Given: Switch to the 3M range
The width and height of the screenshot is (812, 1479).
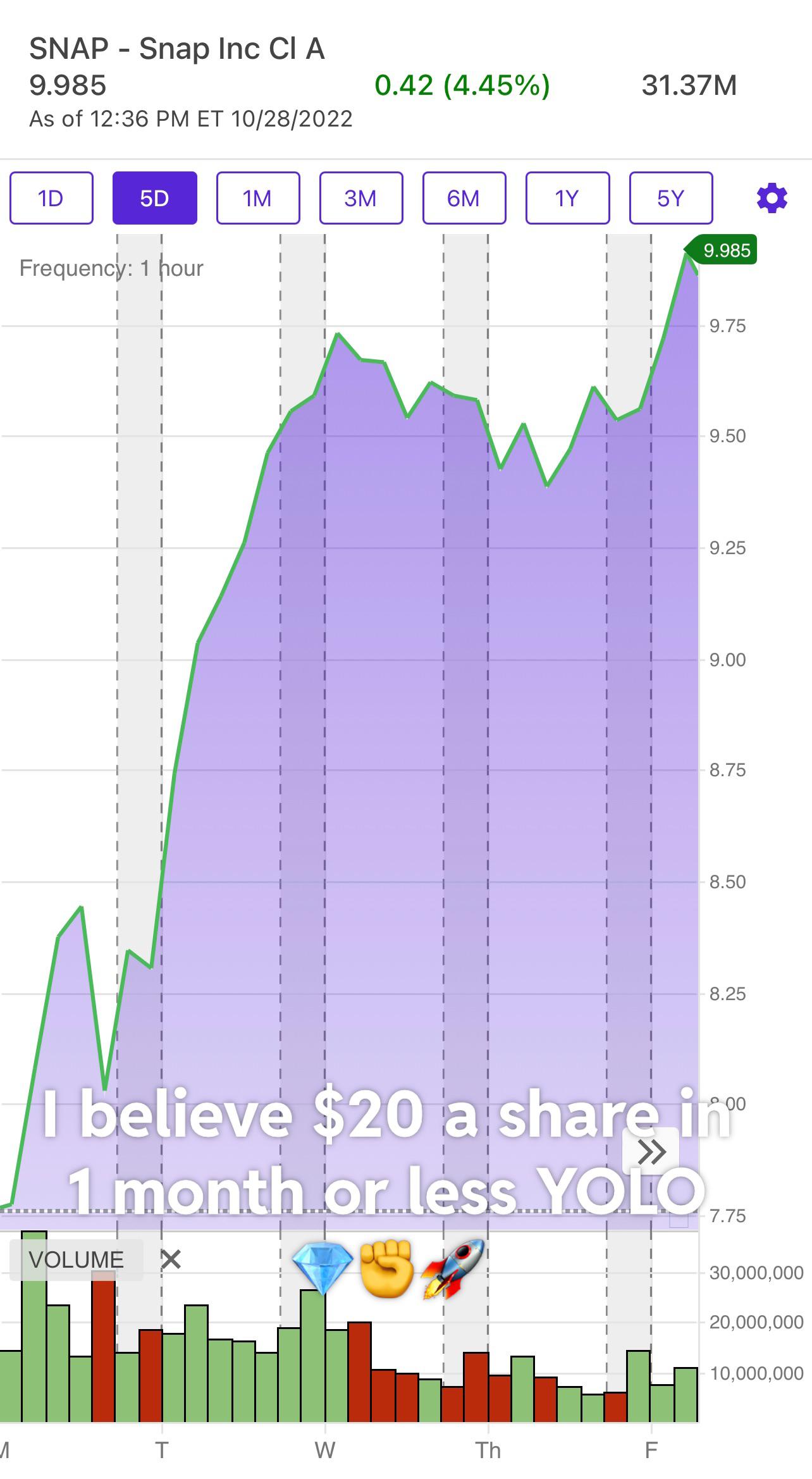Looking at the screenshot, I should click(361, 198).
